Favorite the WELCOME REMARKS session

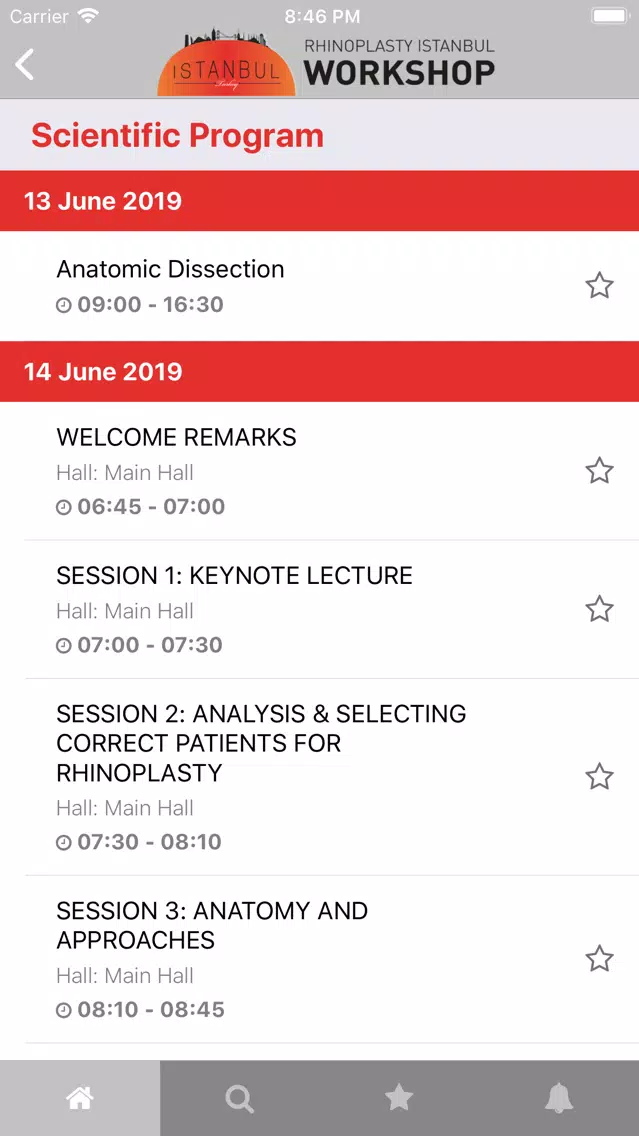coord(599,471)
